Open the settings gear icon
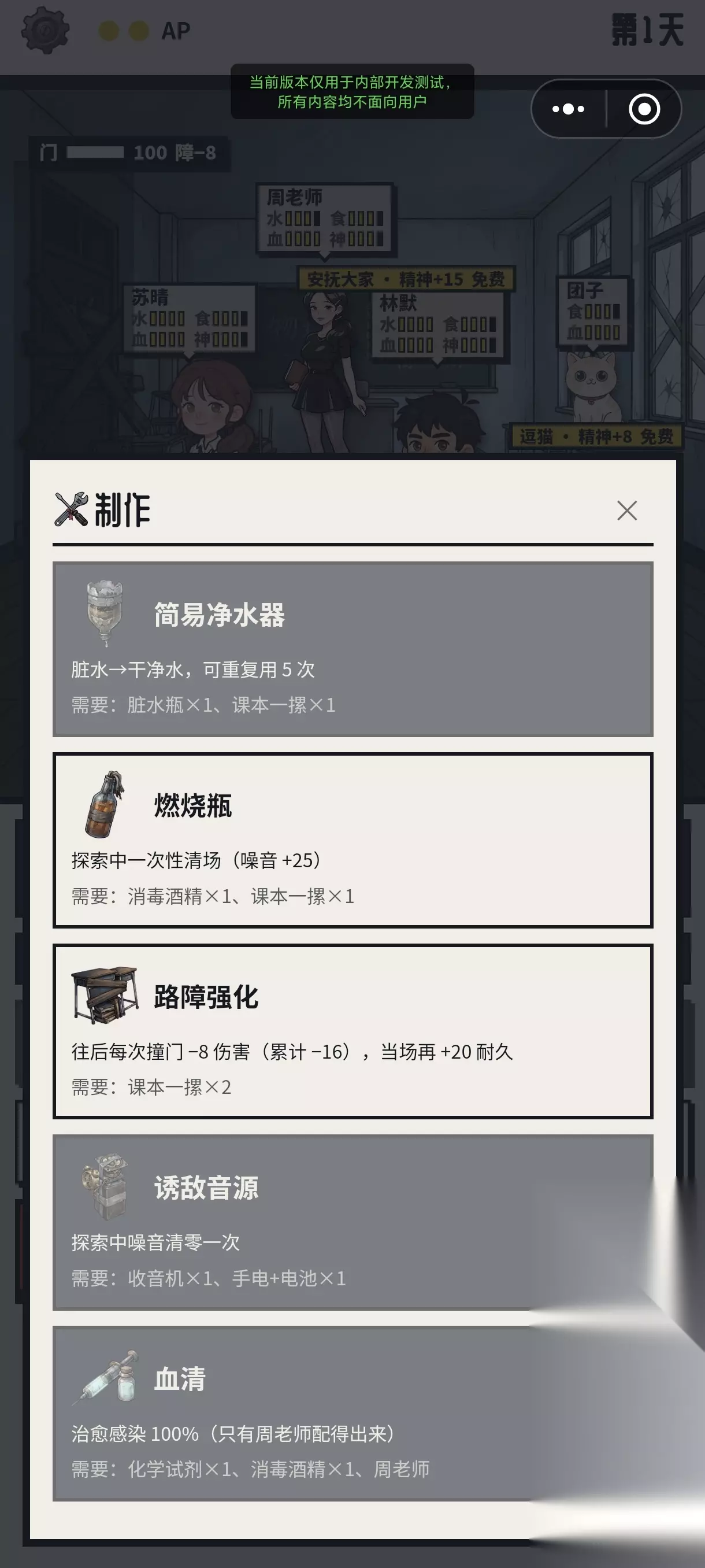Viewport: 705px width, 1568px height. click(x=45, y=30)
